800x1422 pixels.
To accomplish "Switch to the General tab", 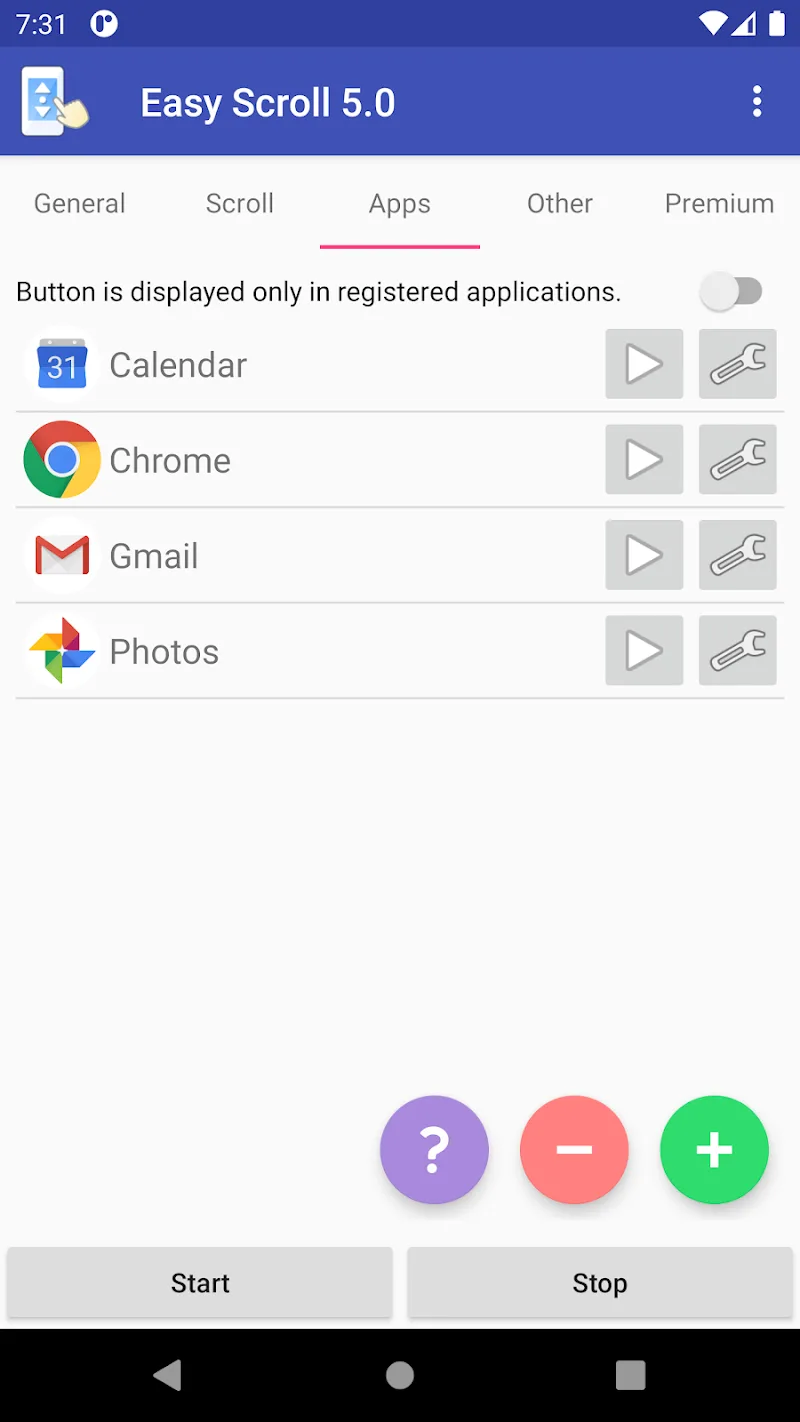I will (x=79, y=203).
